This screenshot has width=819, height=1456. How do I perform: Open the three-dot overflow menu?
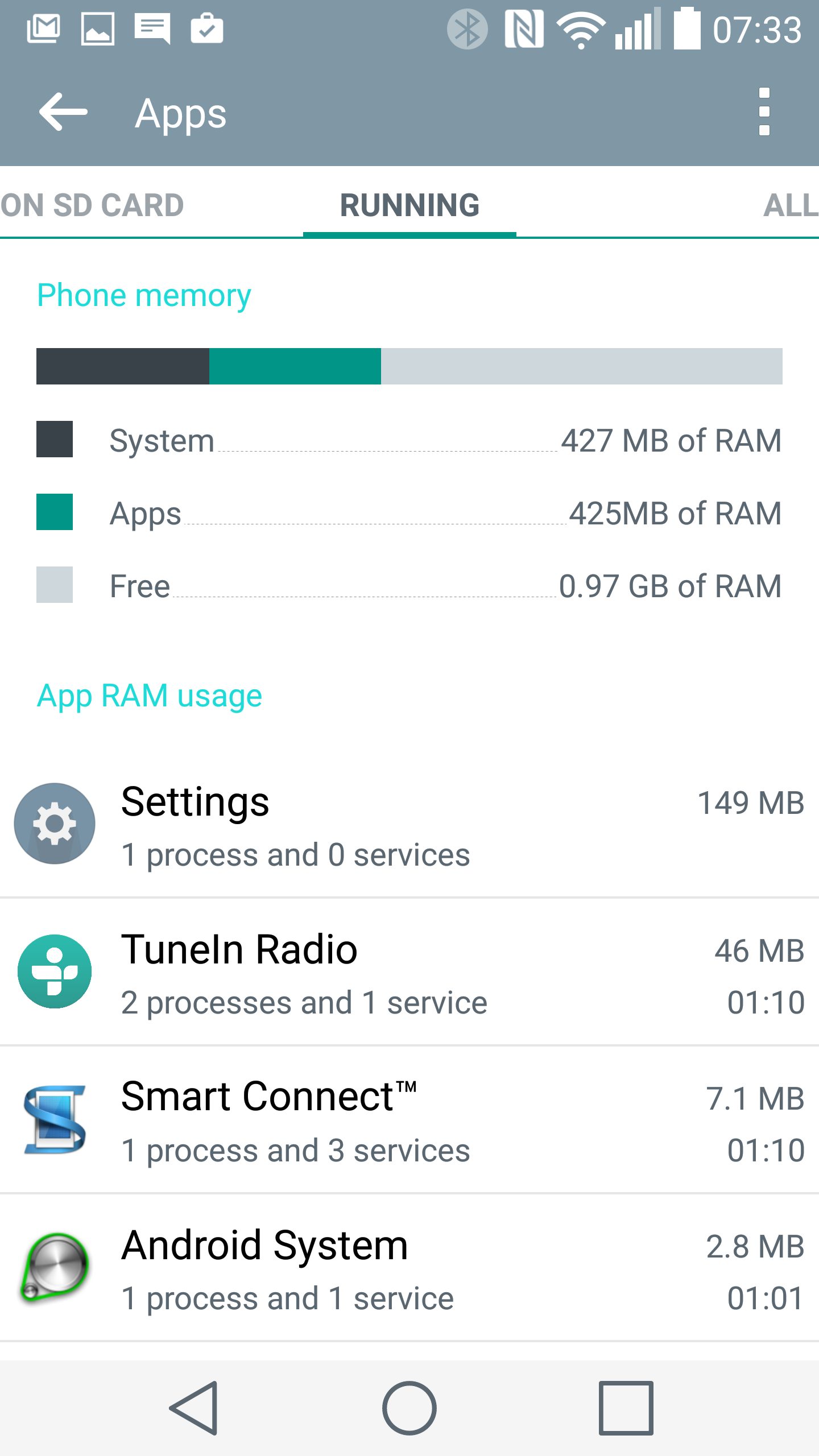[x=764, y=112]
